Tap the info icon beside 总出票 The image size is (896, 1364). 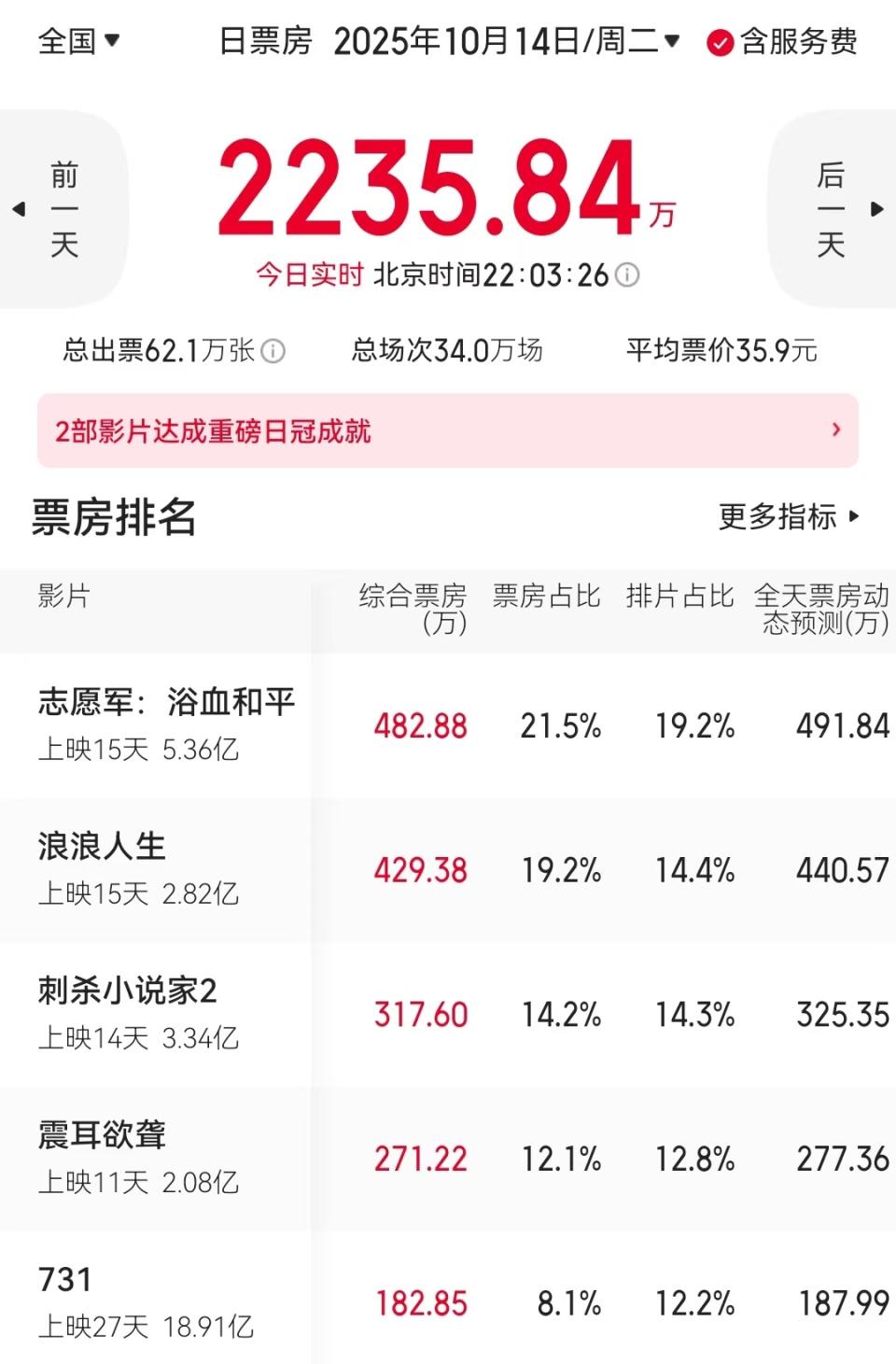click(273, 351)
